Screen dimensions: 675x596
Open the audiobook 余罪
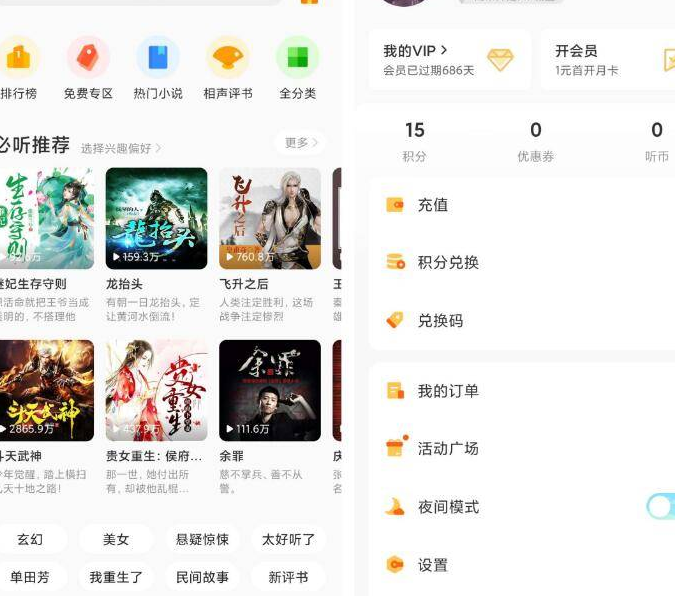(269, 390)
